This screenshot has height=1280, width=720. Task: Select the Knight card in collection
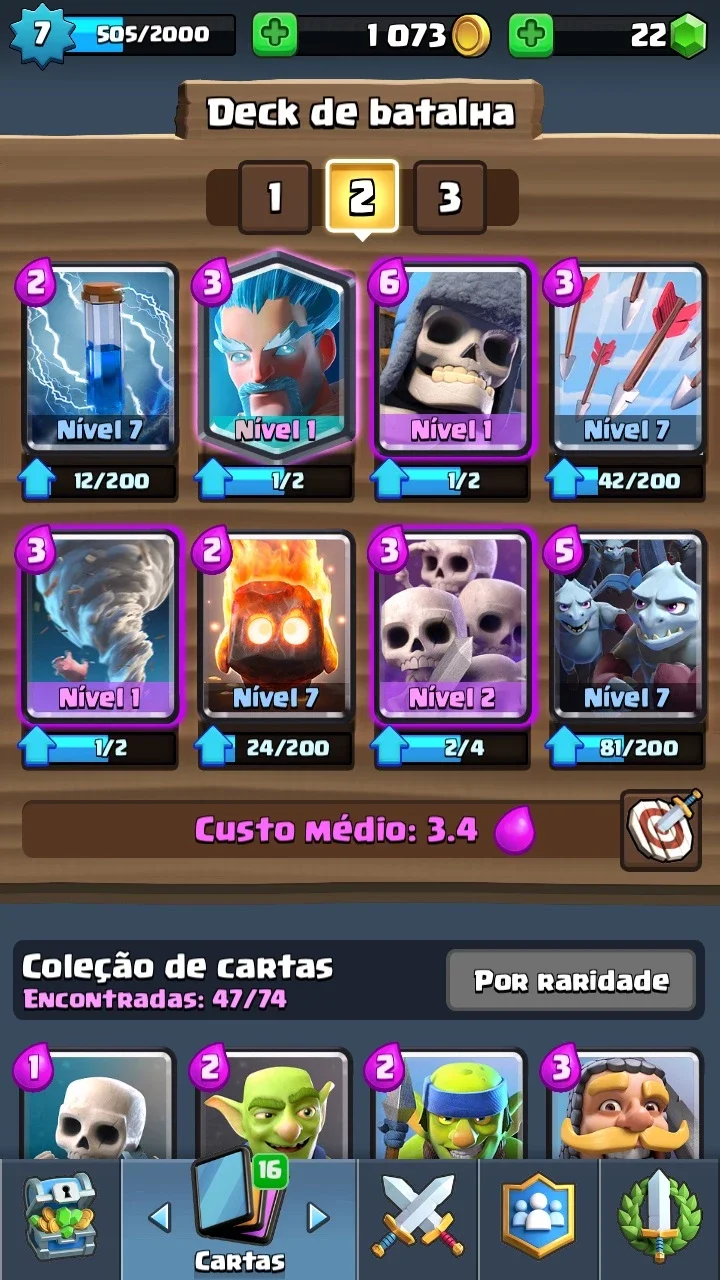click(x=627, y=1105)
